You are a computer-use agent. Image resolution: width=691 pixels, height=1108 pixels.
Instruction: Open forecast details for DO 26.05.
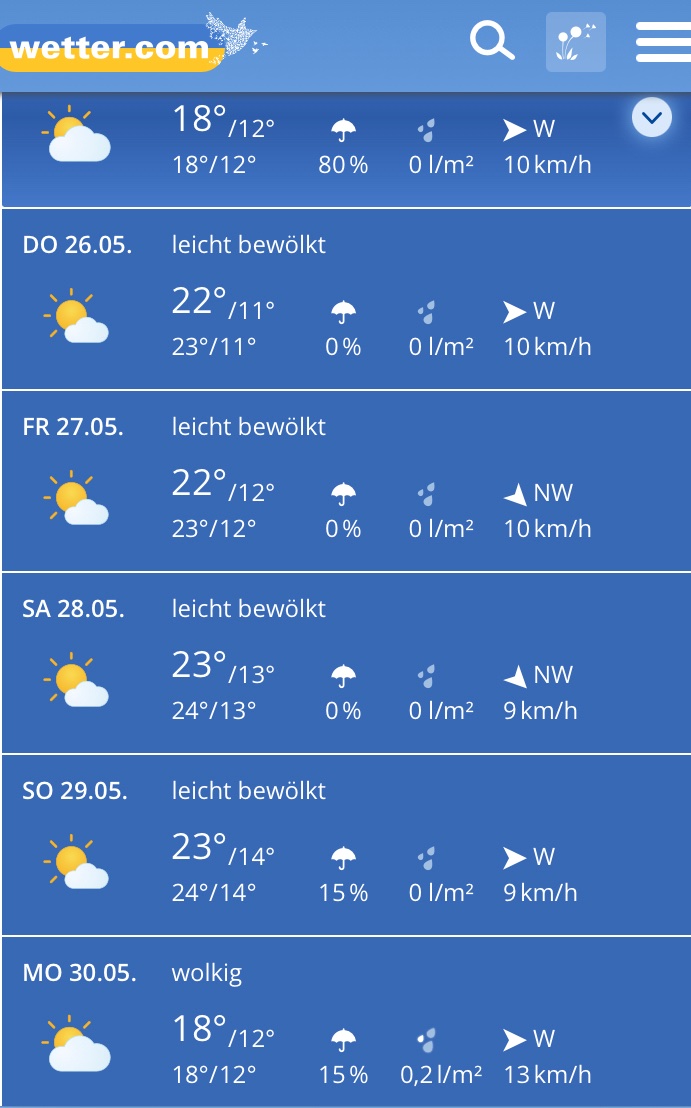[x=345, y=299]
